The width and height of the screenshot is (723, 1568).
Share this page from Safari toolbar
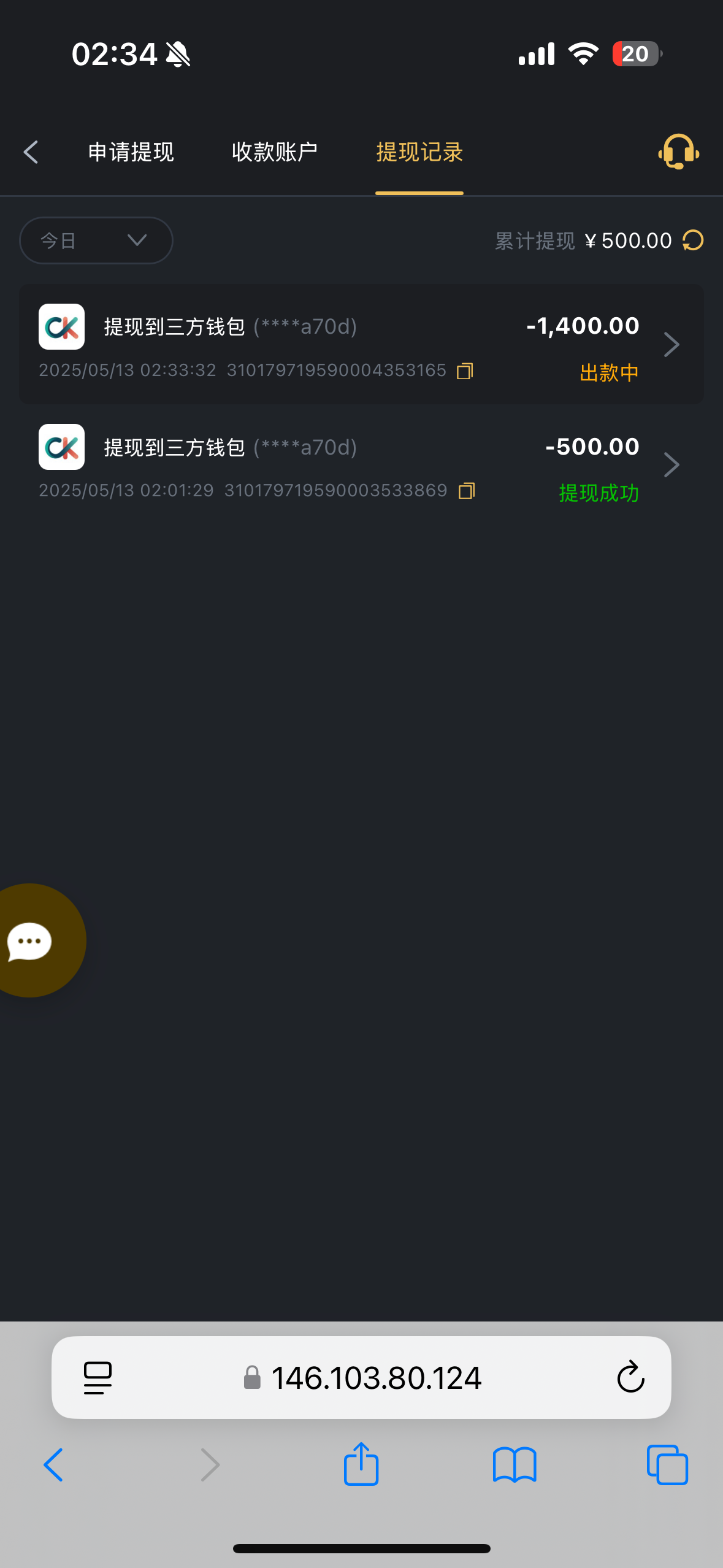361,1465
